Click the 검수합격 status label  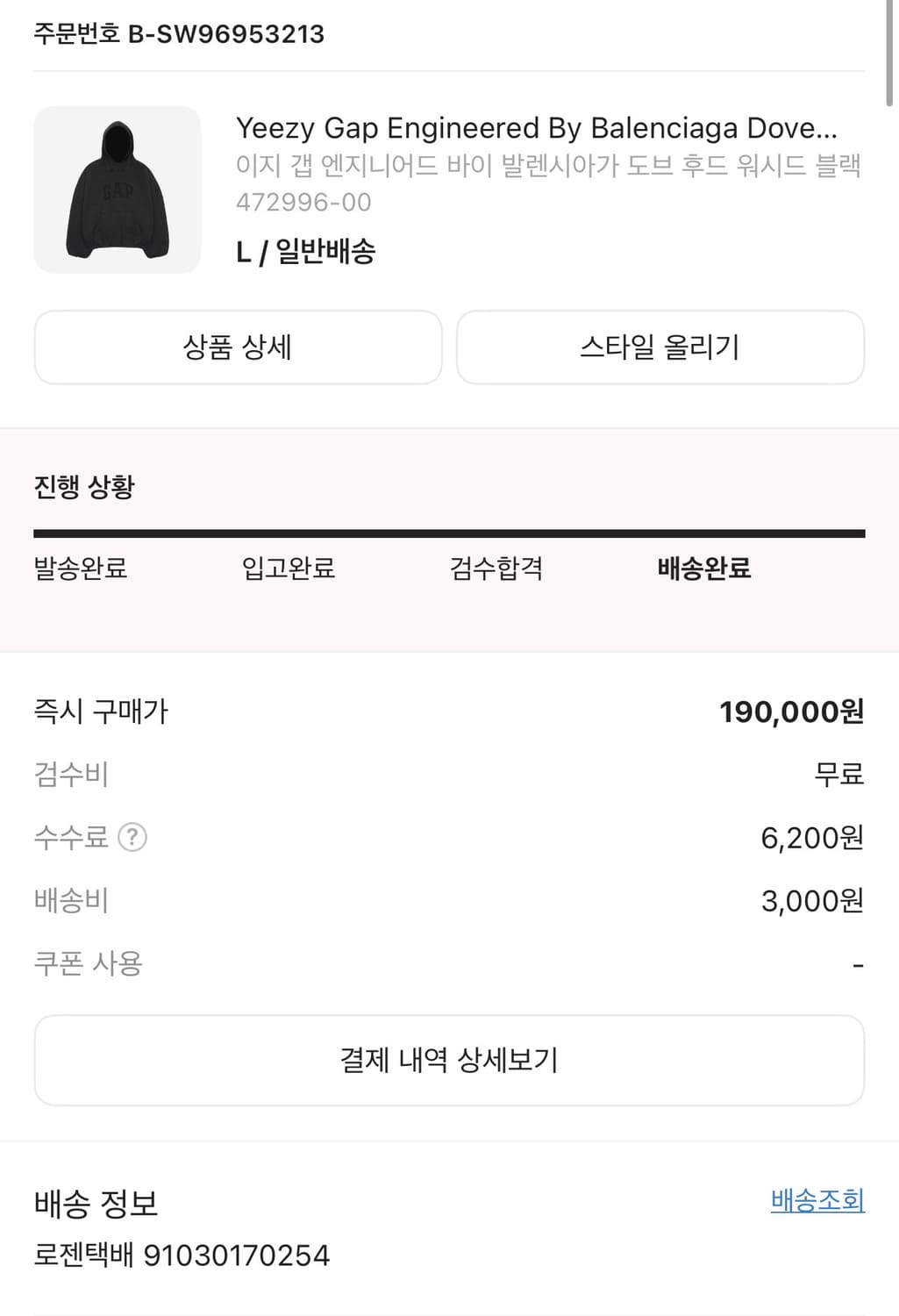tap(497, 569)
